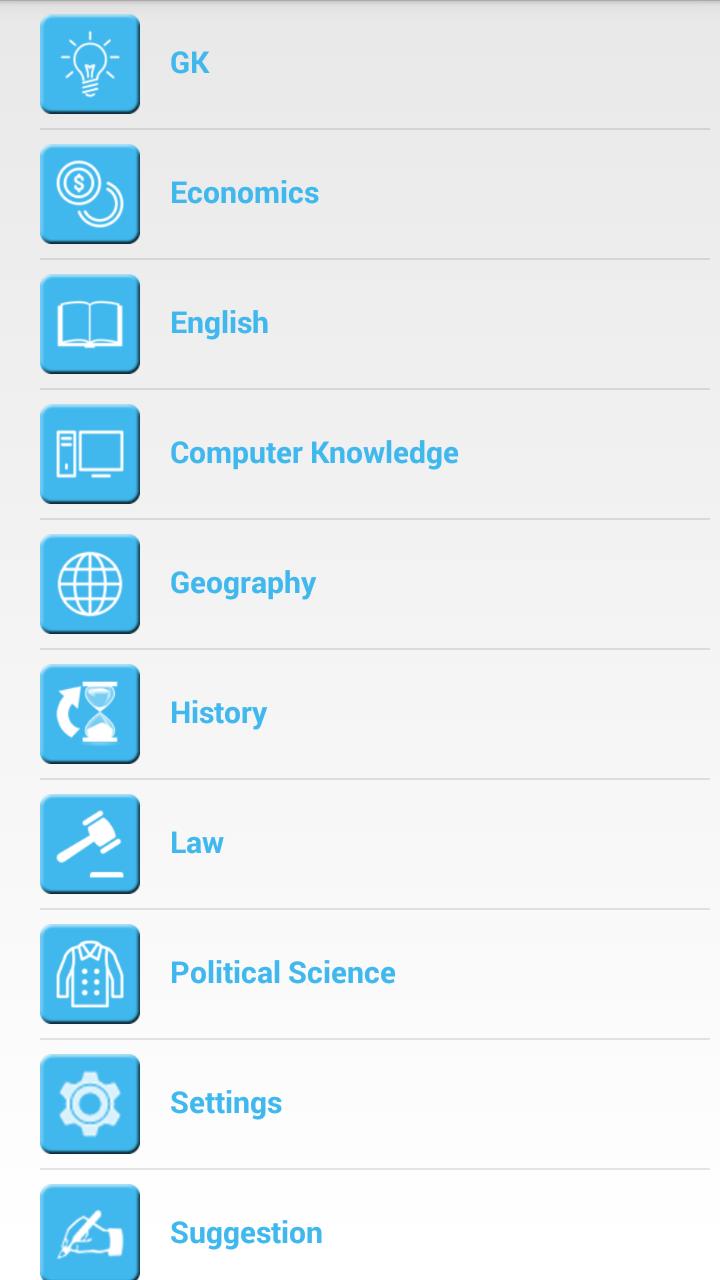720x1280 pixels.
Task: Select the Law category
Action: pos(197,843)
